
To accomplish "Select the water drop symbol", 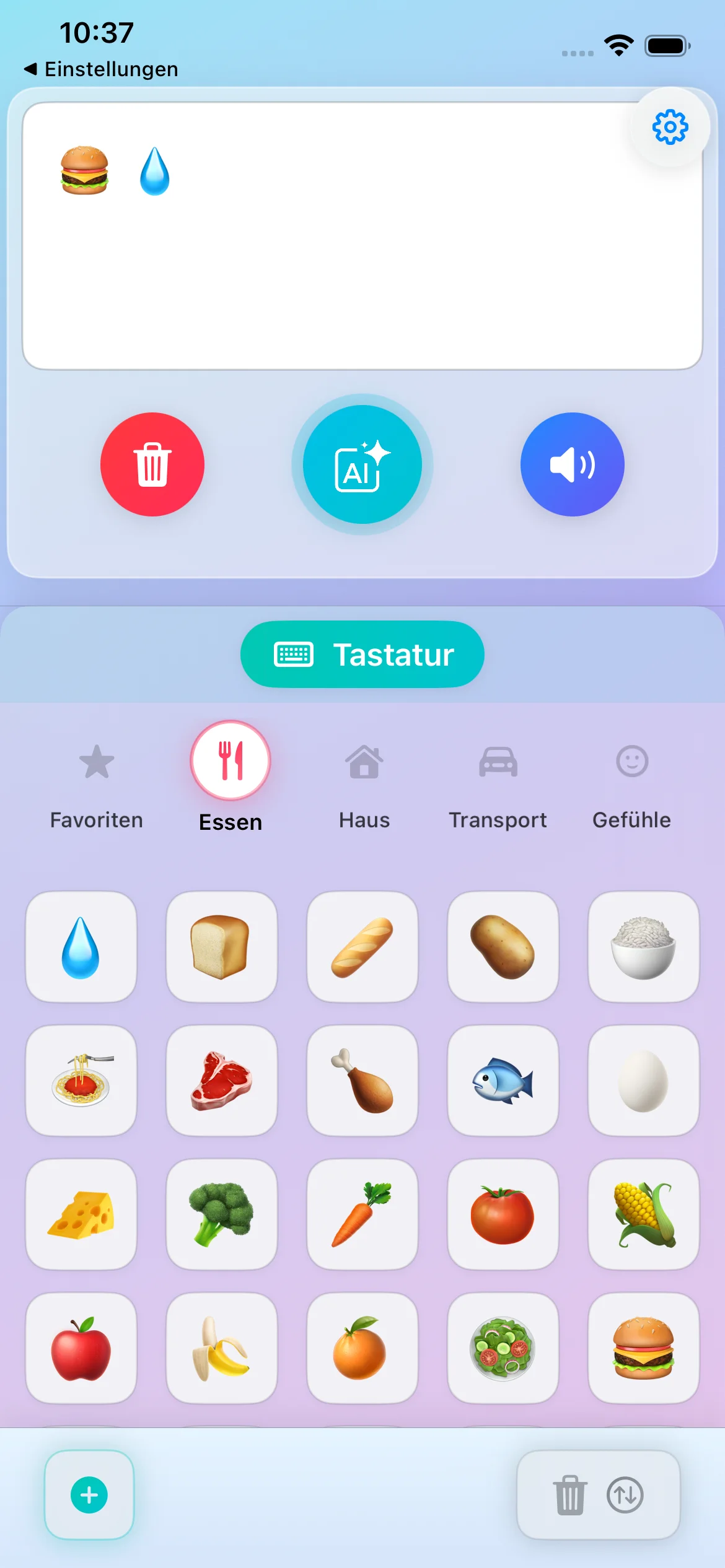I will [x=81, y=947].
